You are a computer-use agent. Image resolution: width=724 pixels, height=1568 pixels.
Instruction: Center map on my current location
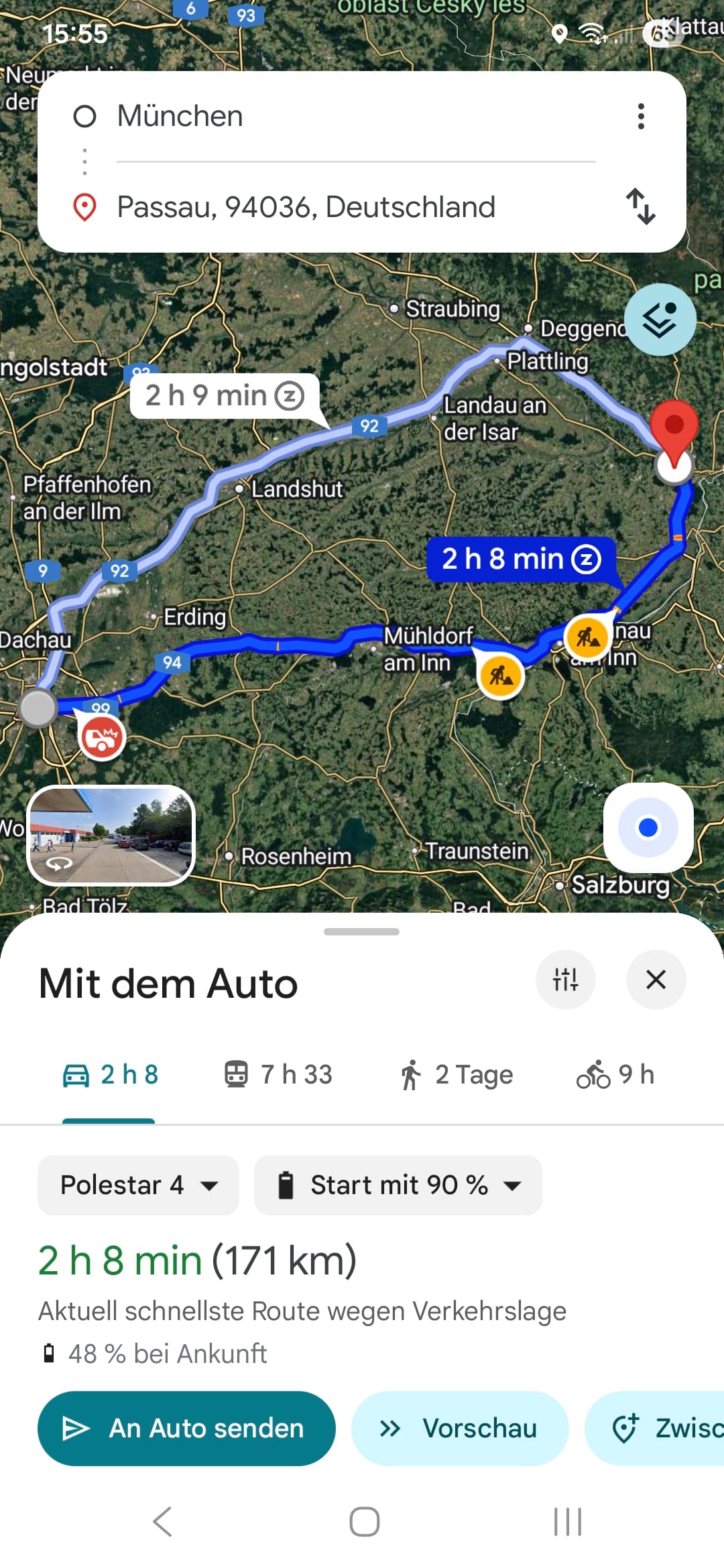tap(648, 828)
